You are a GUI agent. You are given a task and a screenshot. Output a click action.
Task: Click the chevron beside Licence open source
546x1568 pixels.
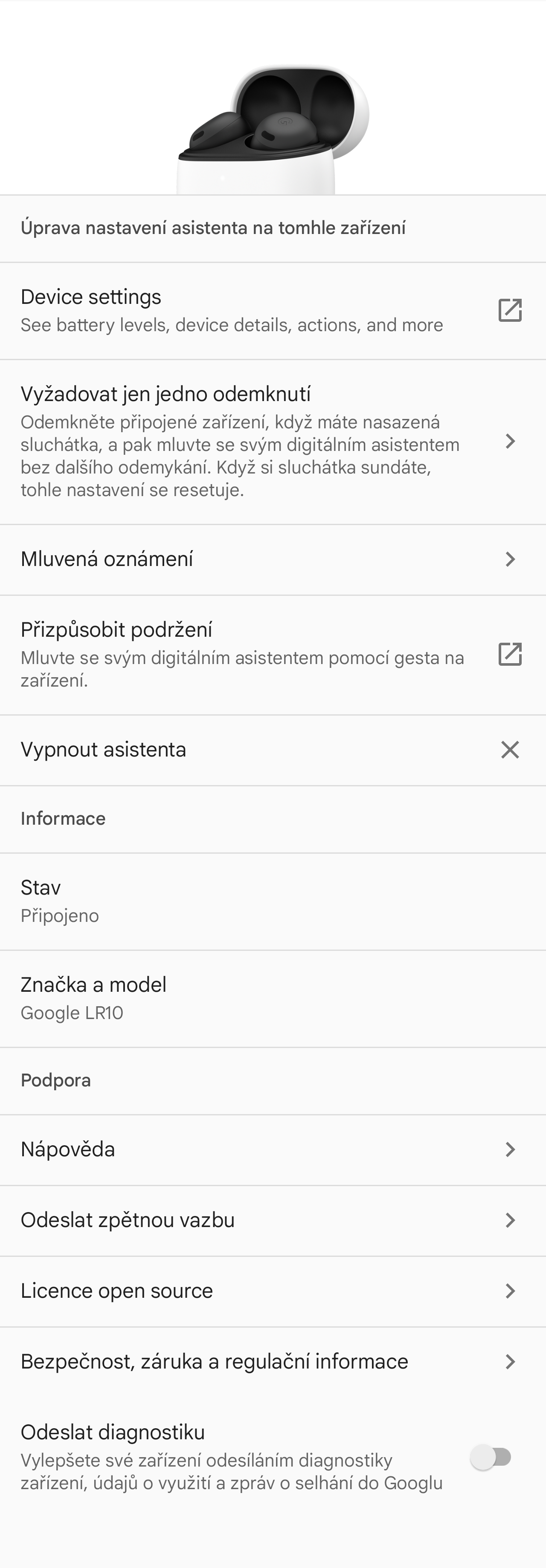[x=510, y=1291]
